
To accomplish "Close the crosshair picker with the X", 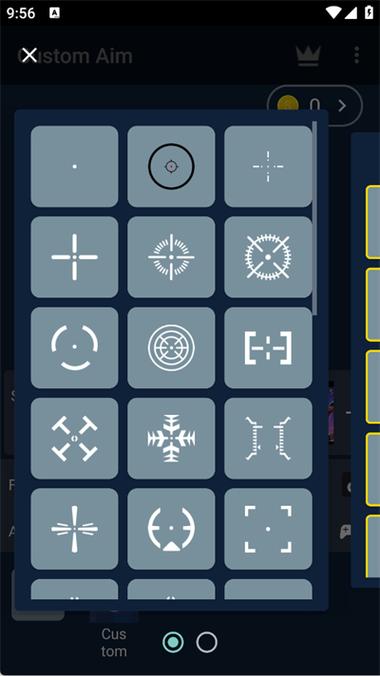I will pyautogui.click(x=29, y=55).
